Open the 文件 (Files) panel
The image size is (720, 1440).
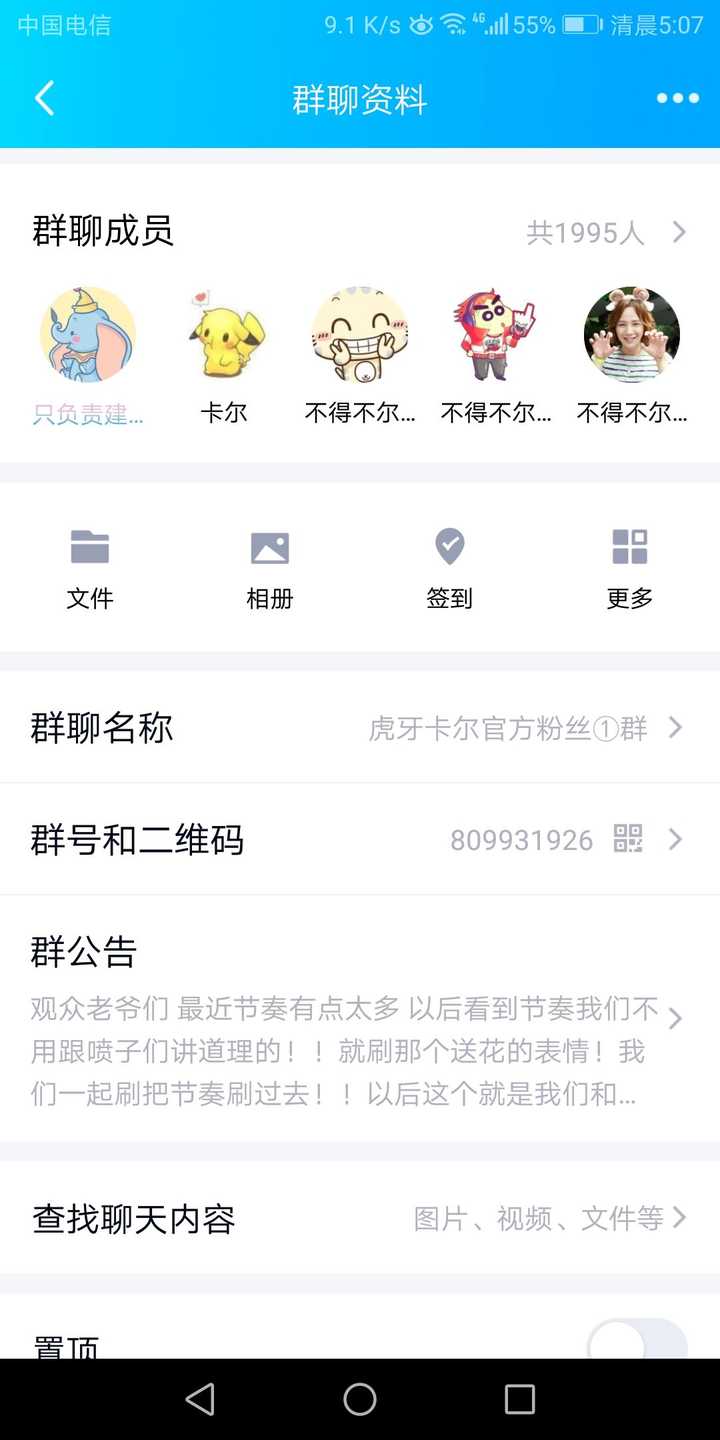90,565
